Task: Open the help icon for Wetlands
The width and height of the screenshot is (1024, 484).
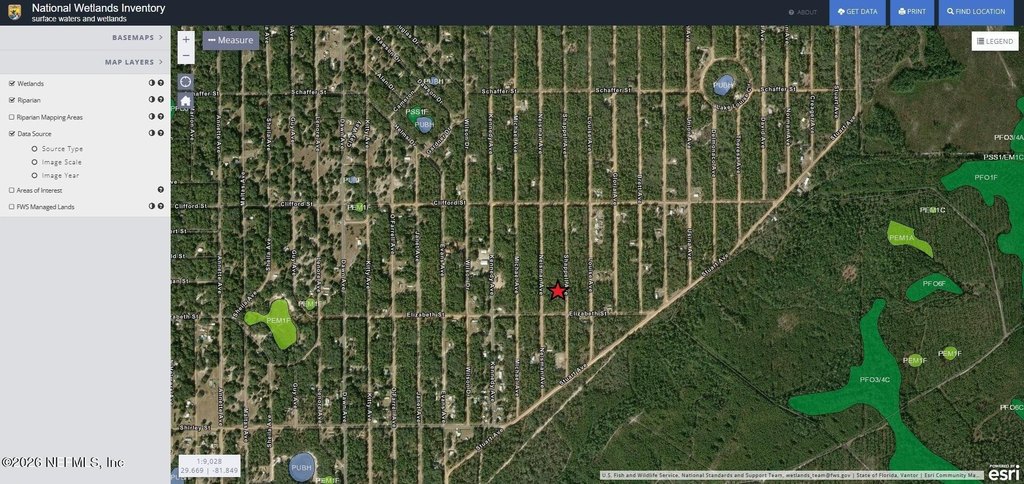Action: [160, 84]
